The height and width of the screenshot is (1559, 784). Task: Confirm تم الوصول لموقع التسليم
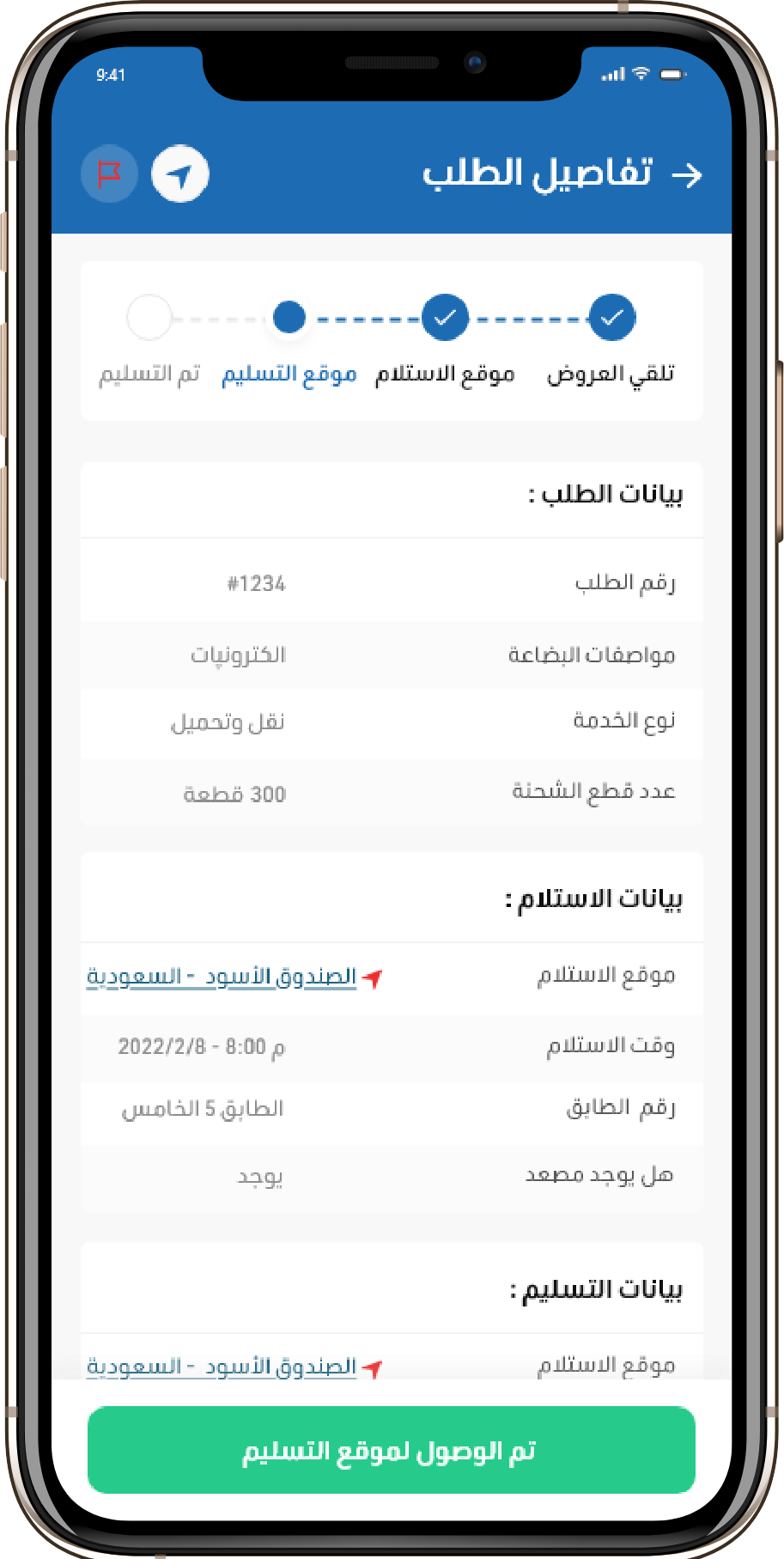391,1451
